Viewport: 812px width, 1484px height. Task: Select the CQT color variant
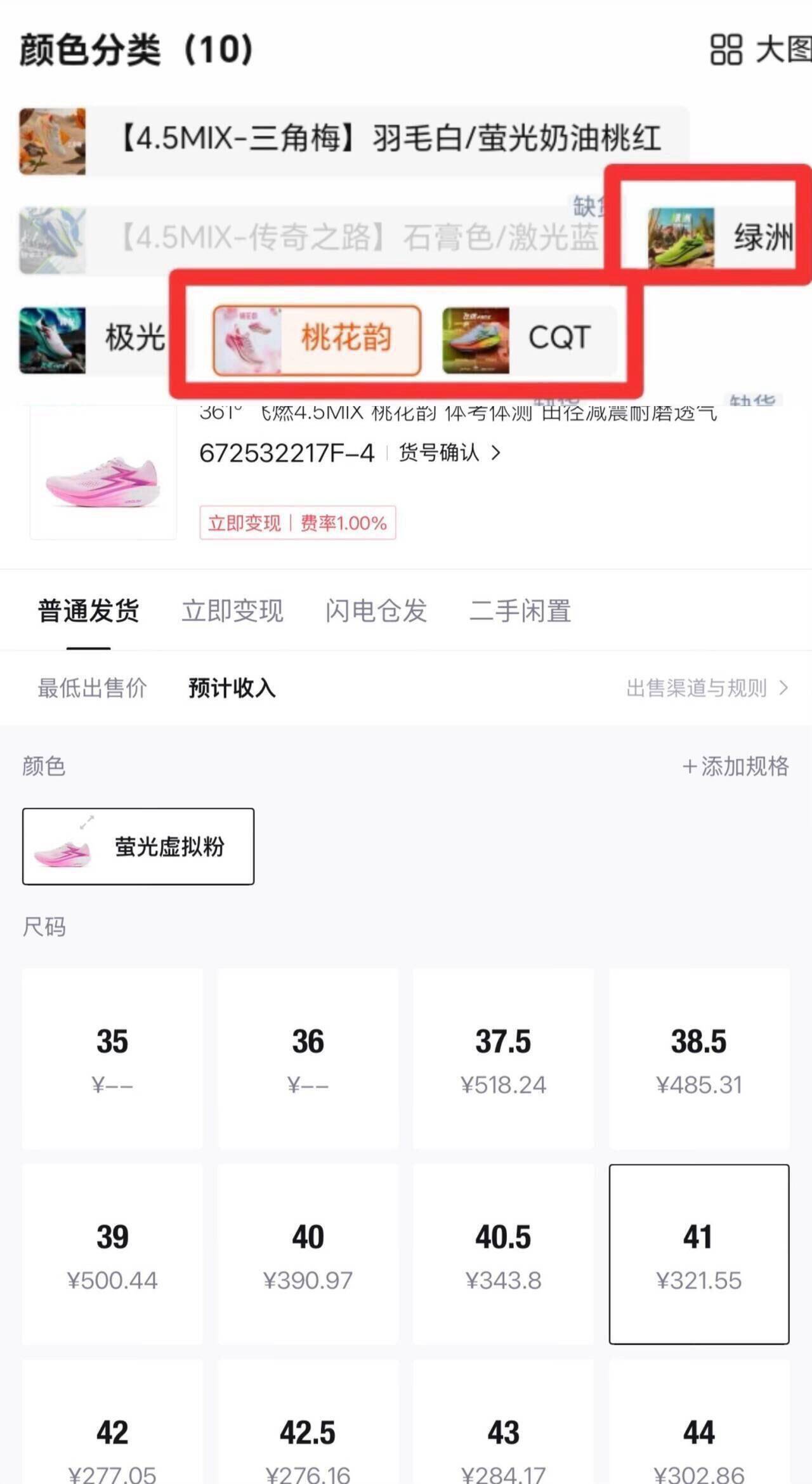(x=528, y=339)
